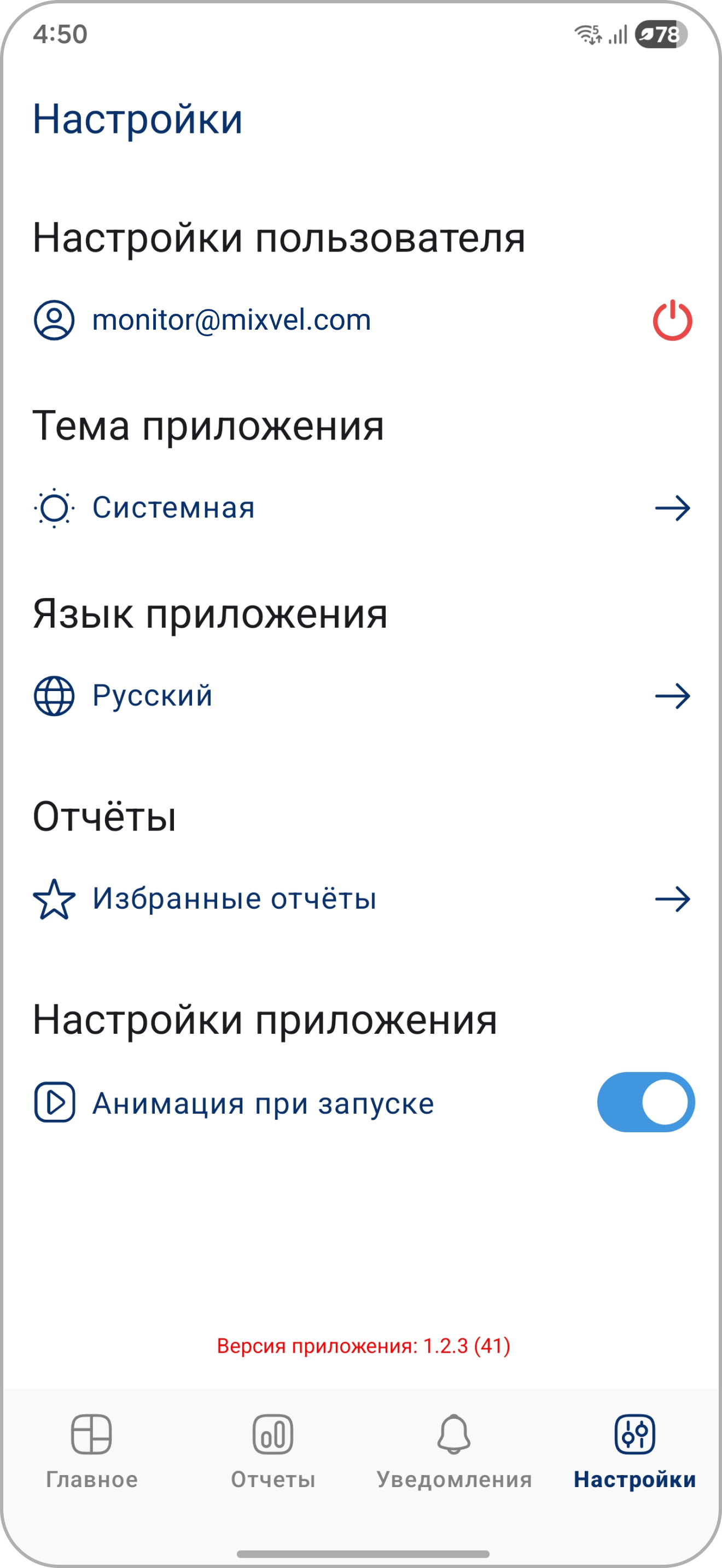
Task: Select the Настройки tab
Action: pyautogui.click(x=634, y=1451)
